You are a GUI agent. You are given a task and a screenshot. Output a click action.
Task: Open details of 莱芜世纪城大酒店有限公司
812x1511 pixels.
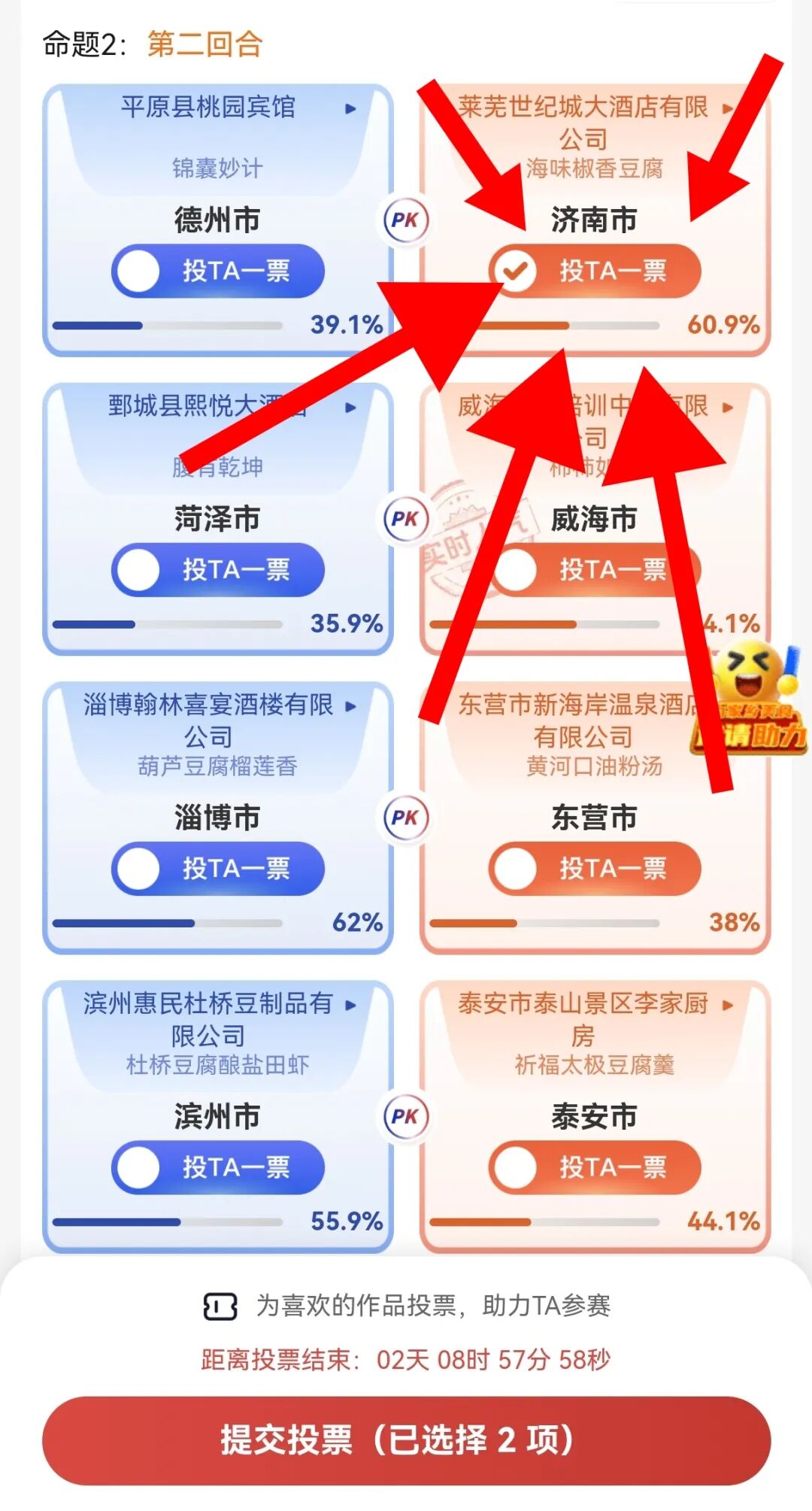click(x=727, y=109)
